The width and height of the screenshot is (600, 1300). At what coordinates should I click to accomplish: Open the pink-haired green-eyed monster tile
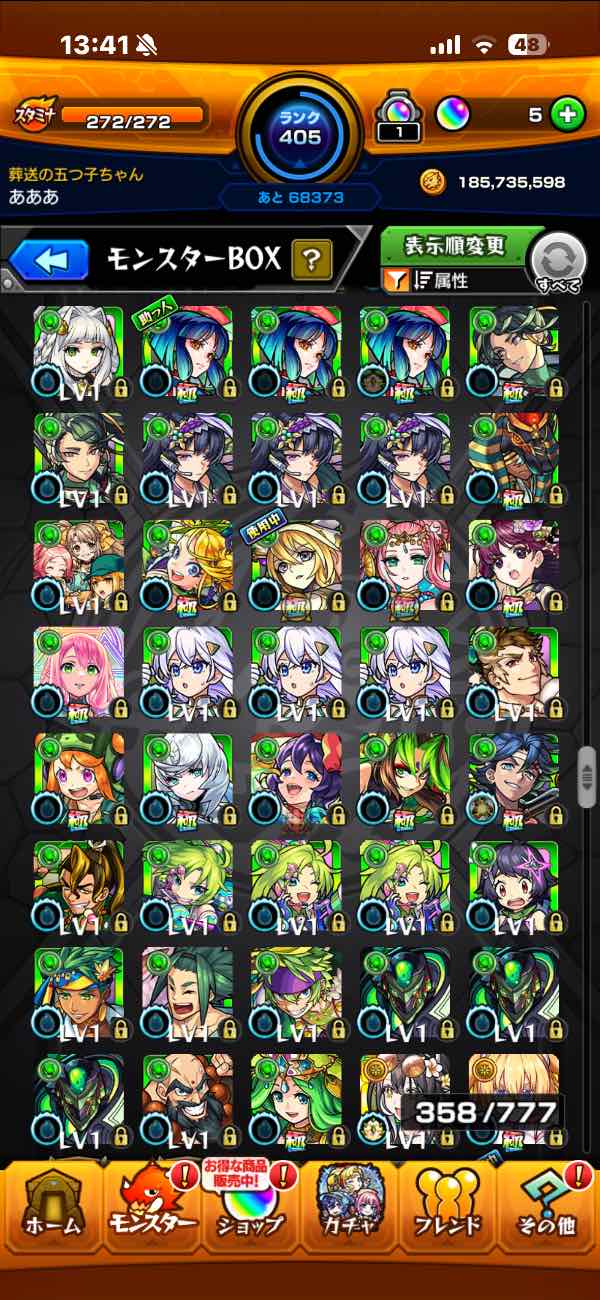pos(79,673)
